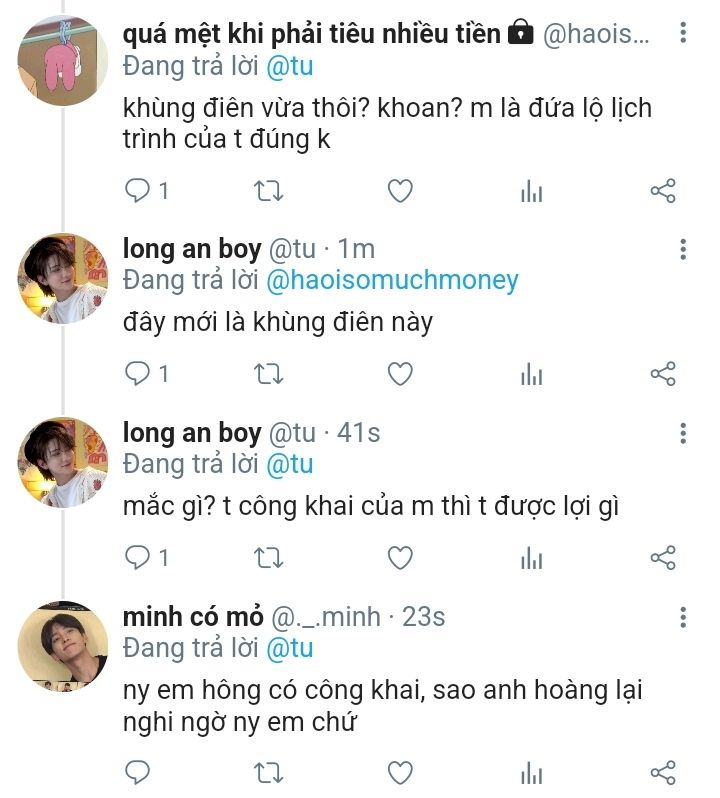Share the "khùng điên vừa thôi" tweet

point(663,191)
